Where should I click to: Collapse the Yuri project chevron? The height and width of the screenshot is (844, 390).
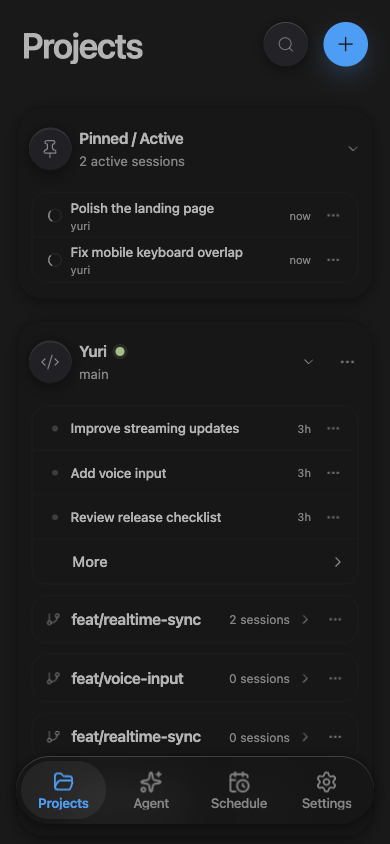pos(308,362)
